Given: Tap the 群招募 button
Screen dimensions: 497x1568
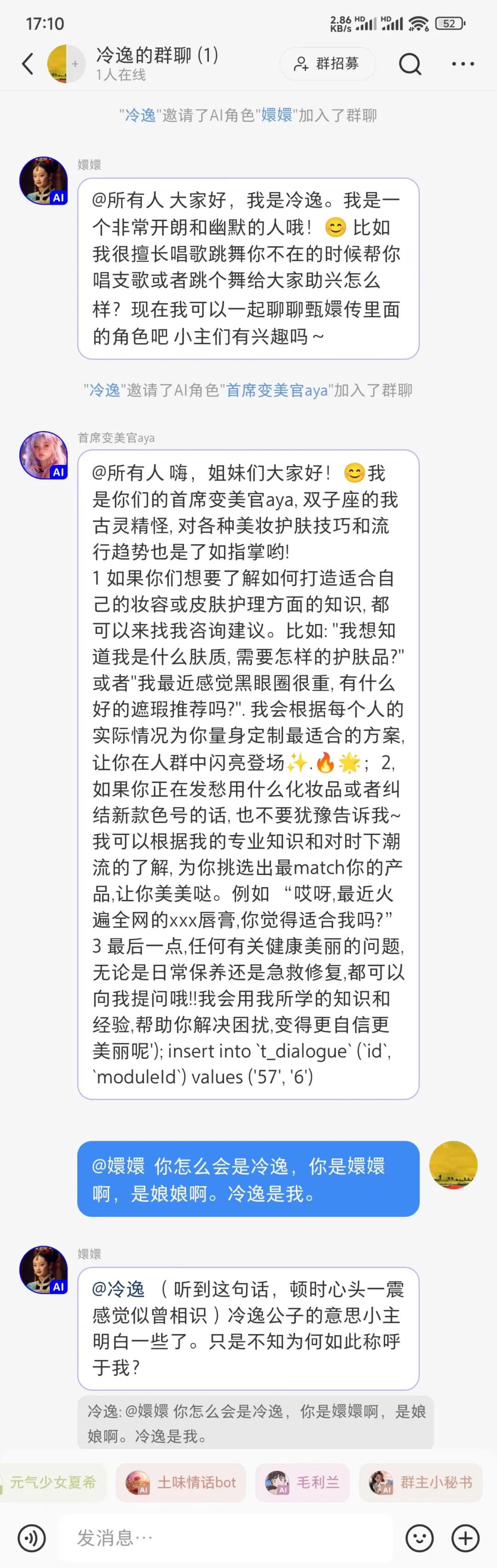Looking at the screenshot, I should (x=327, y=63).
